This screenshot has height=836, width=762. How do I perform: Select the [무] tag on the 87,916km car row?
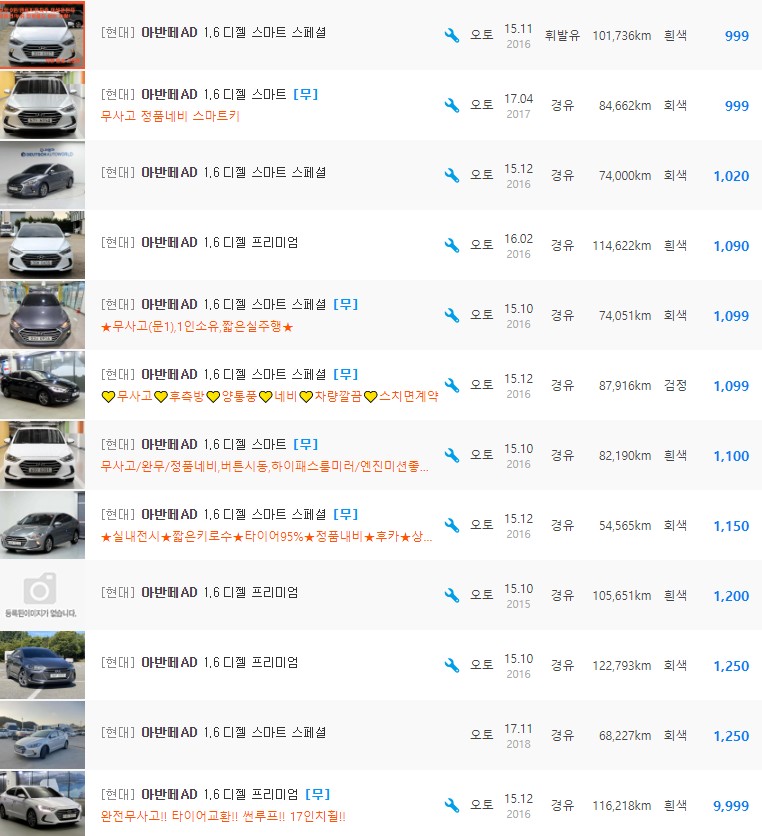(345, 374)
